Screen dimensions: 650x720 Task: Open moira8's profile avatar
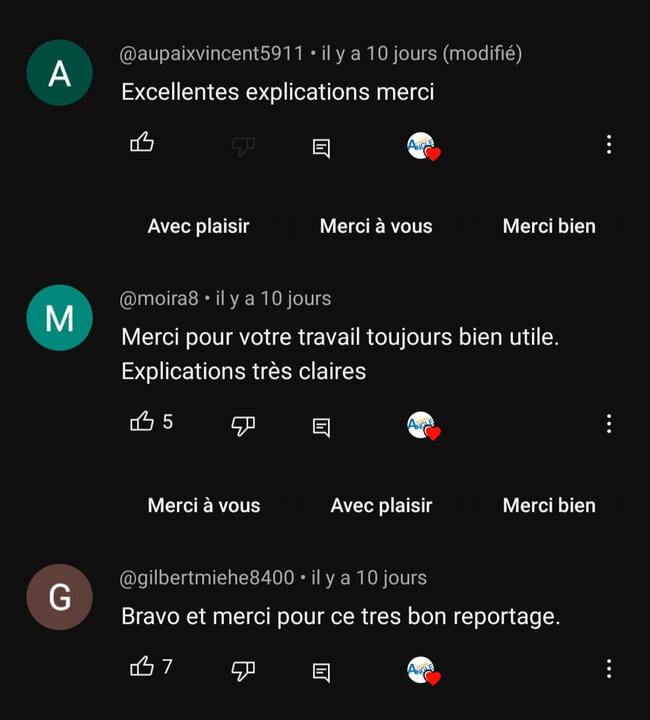tap(60, 318)
